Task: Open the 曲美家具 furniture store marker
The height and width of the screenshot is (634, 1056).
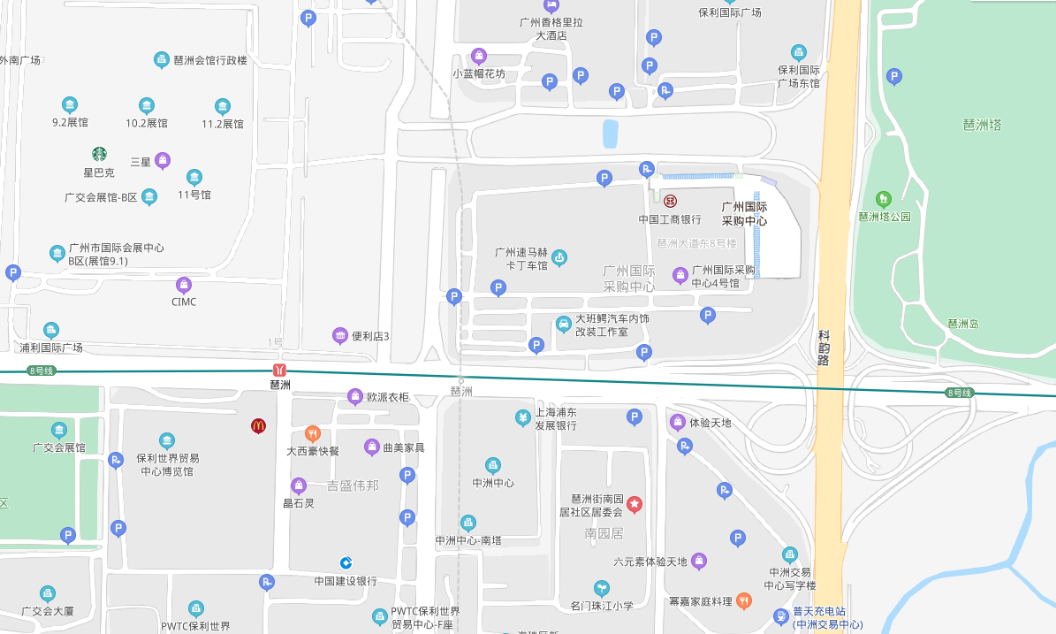Action: click(x=372, y=447)
